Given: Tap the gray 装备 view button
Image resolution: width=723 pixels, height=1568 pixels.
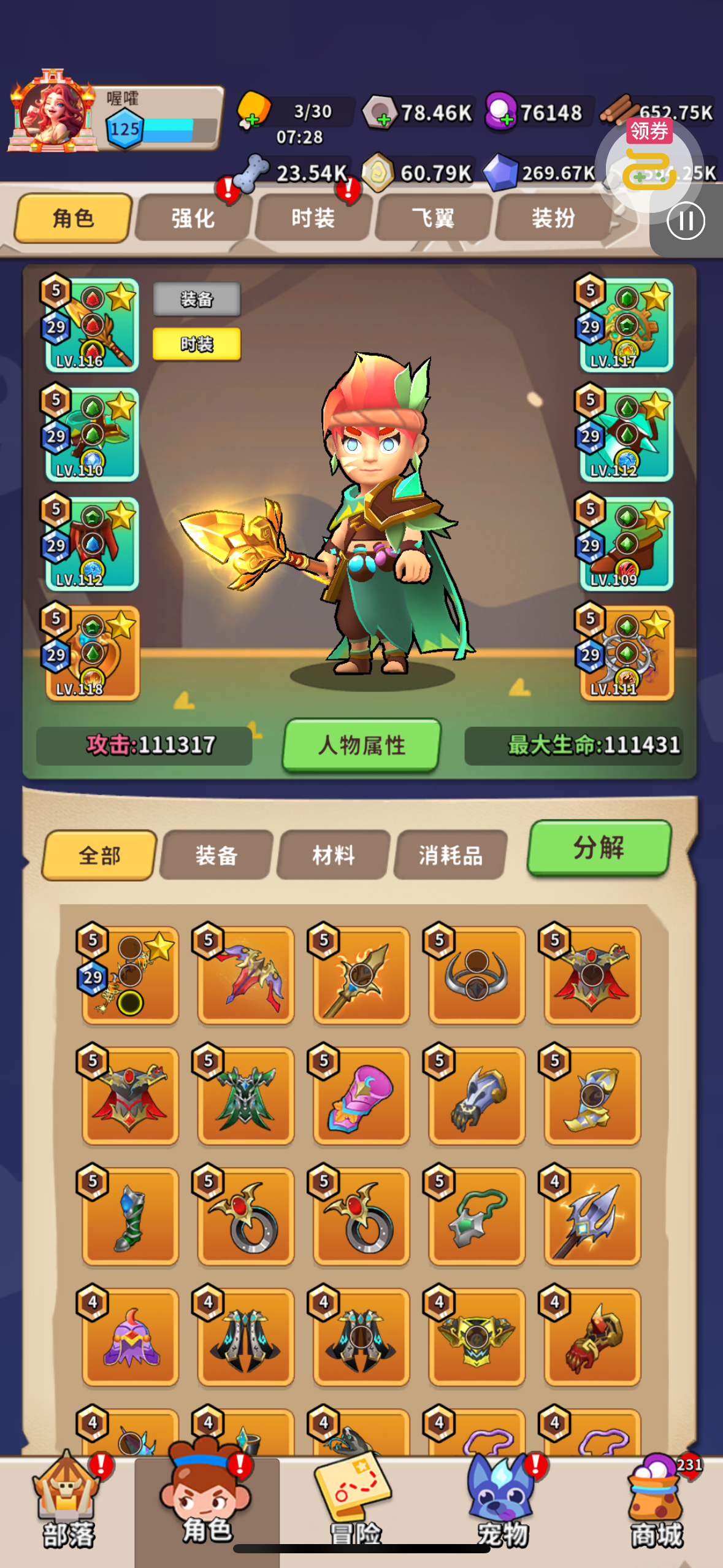Looking at the screenshot, I should click(196, 299).
